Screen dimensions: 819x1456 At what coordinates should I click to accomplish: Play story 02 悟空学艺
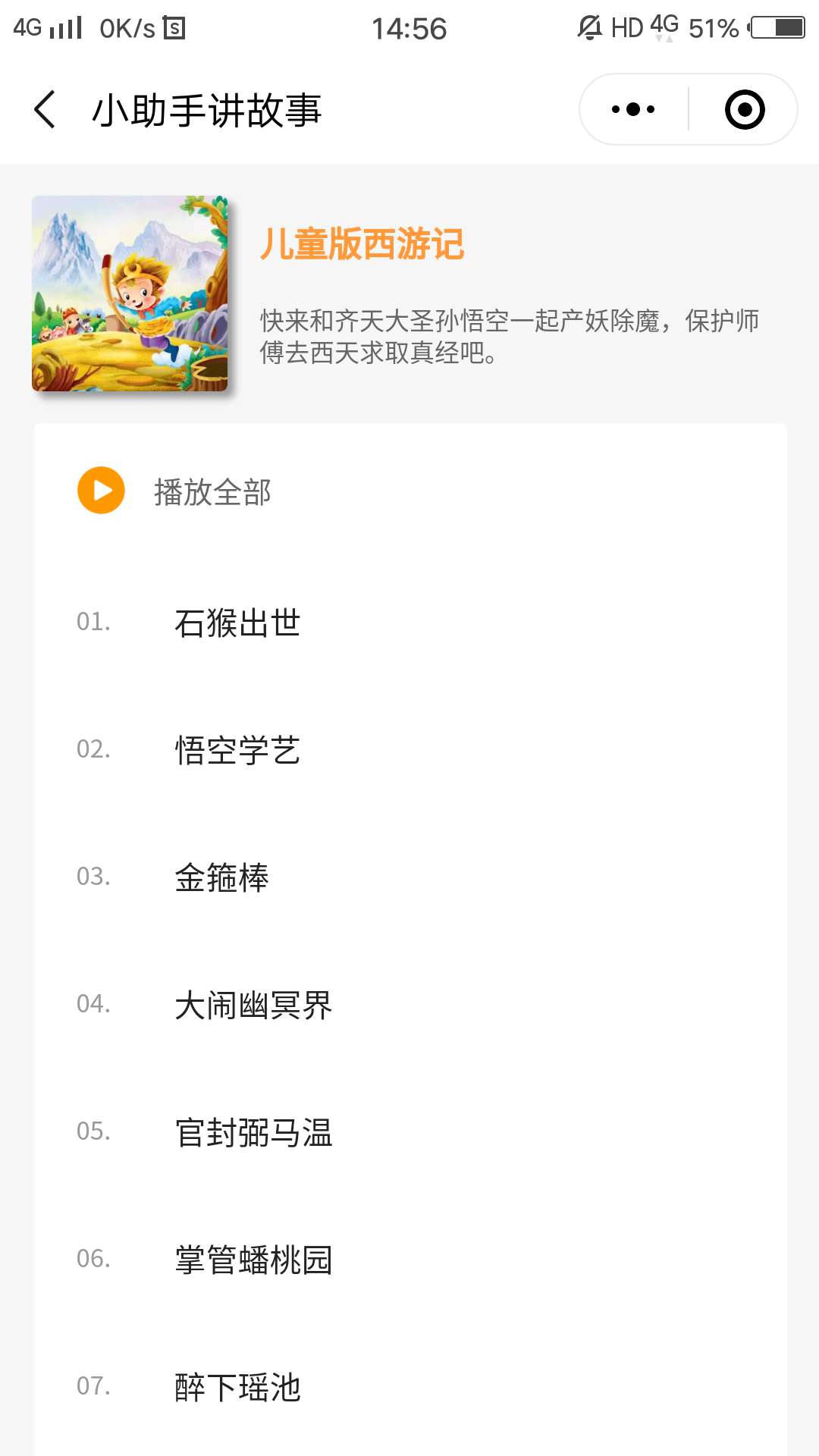(x=410, y=750)
